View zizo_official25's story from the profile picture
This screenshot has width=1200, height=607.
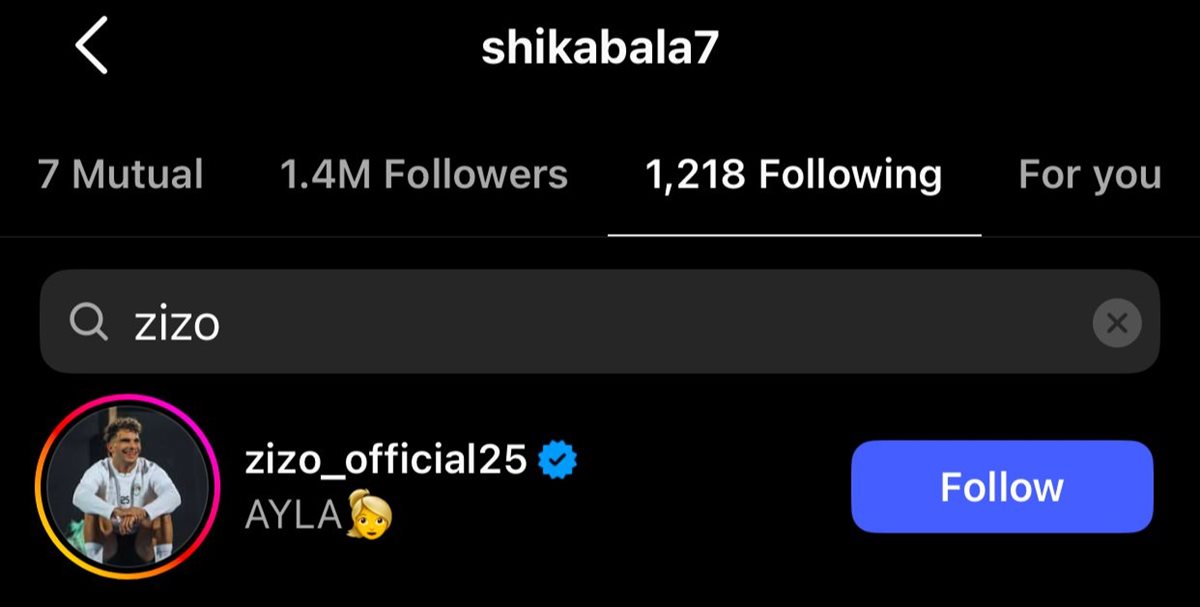point(127,487)
